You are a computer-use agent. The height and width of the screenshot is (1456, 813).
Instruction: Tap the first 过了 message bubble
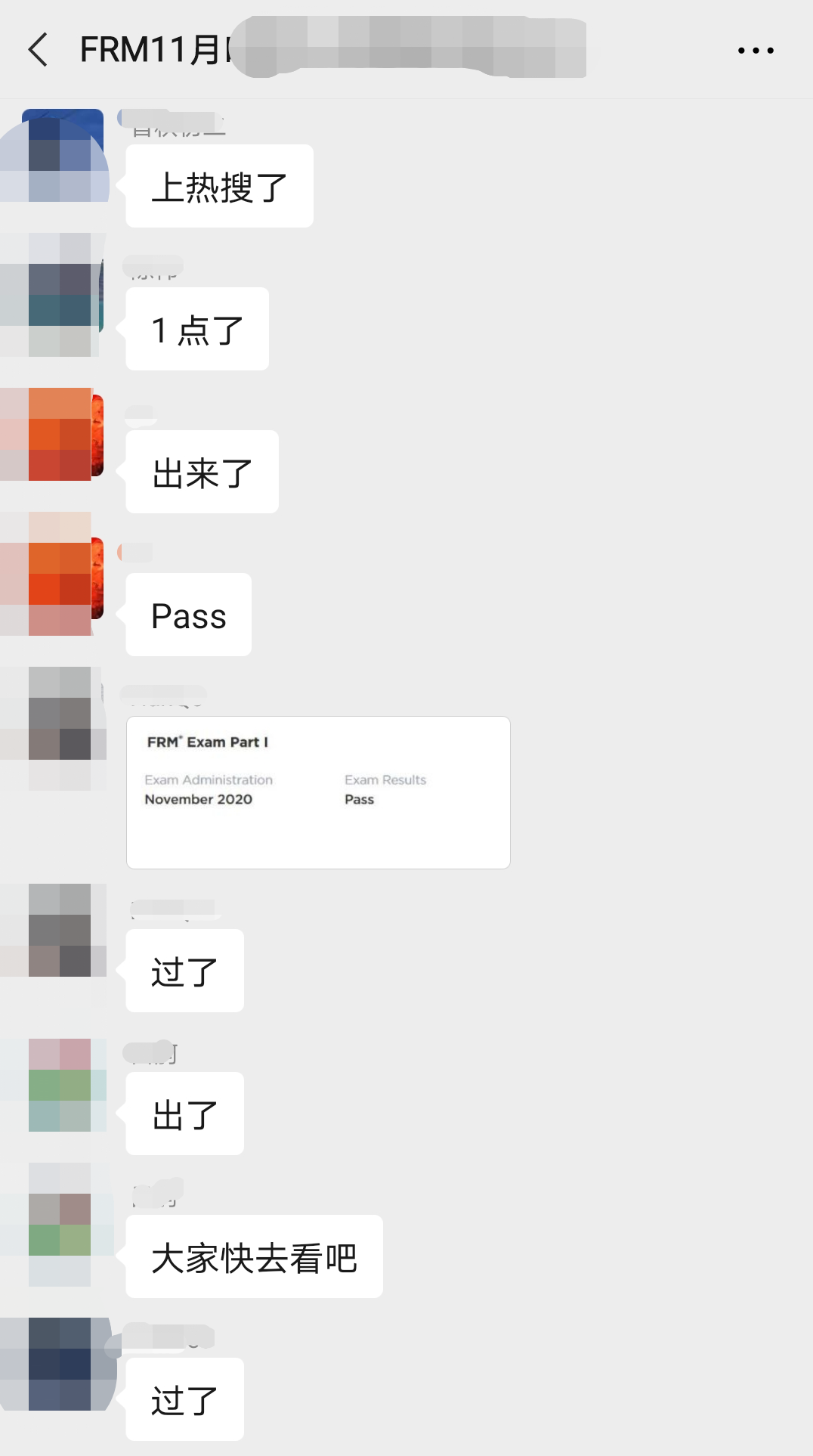click(x=184, y=971)
